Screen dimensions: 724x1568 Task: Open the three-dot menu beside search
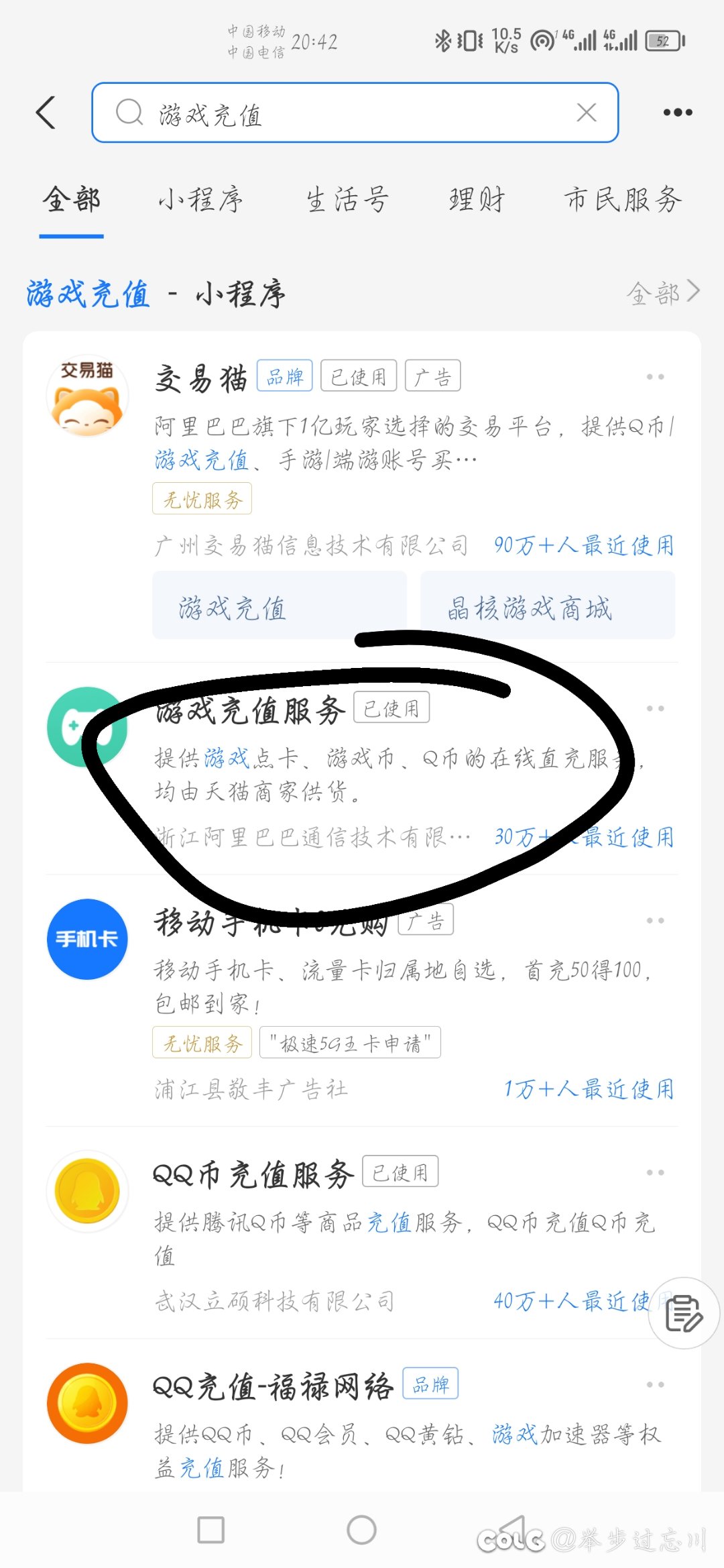[x=678, y=112]
